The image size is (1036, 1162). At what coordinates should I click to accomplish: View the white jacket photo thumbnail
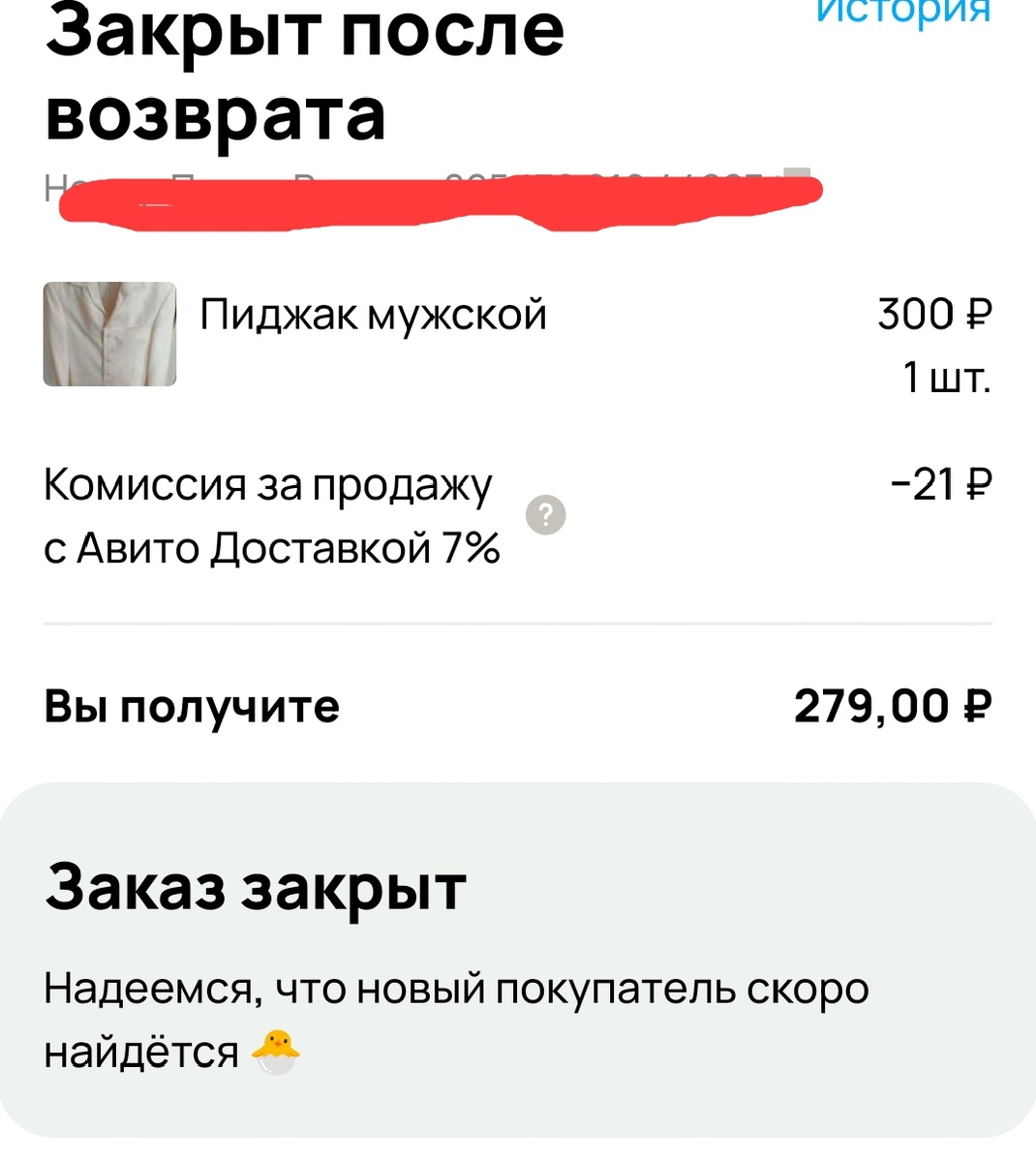tap(109, 332)
